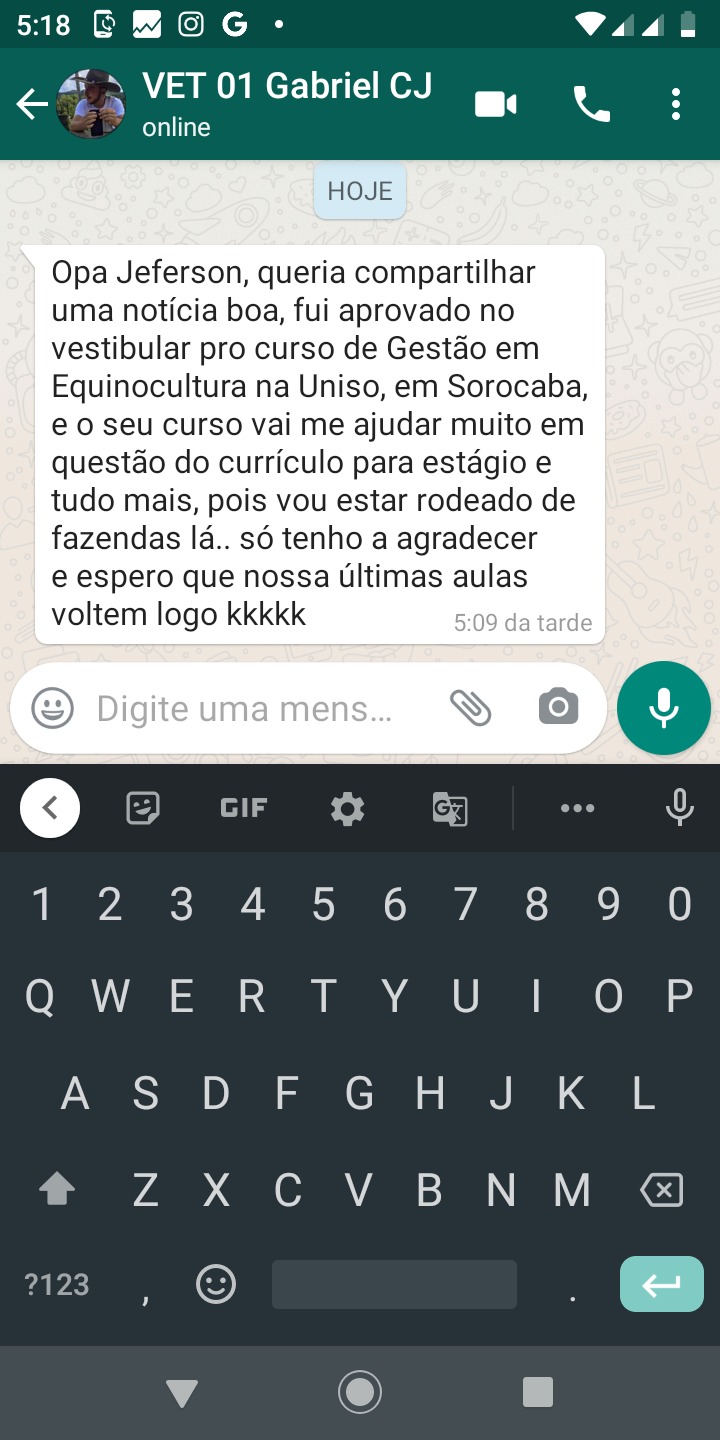Open the keyboard translate tool
Image resolution: width=720 pixels, height=1440 pixels.
click(x=450, y=808)
